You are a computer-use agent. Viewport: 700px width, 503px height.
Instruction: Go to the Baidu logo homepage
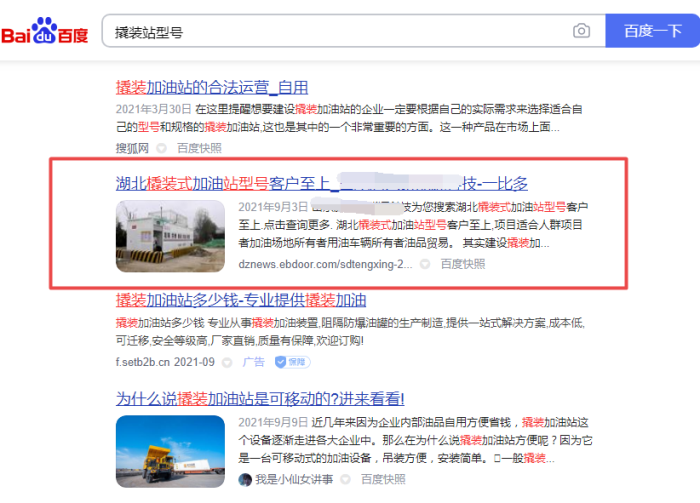point(45,33)
